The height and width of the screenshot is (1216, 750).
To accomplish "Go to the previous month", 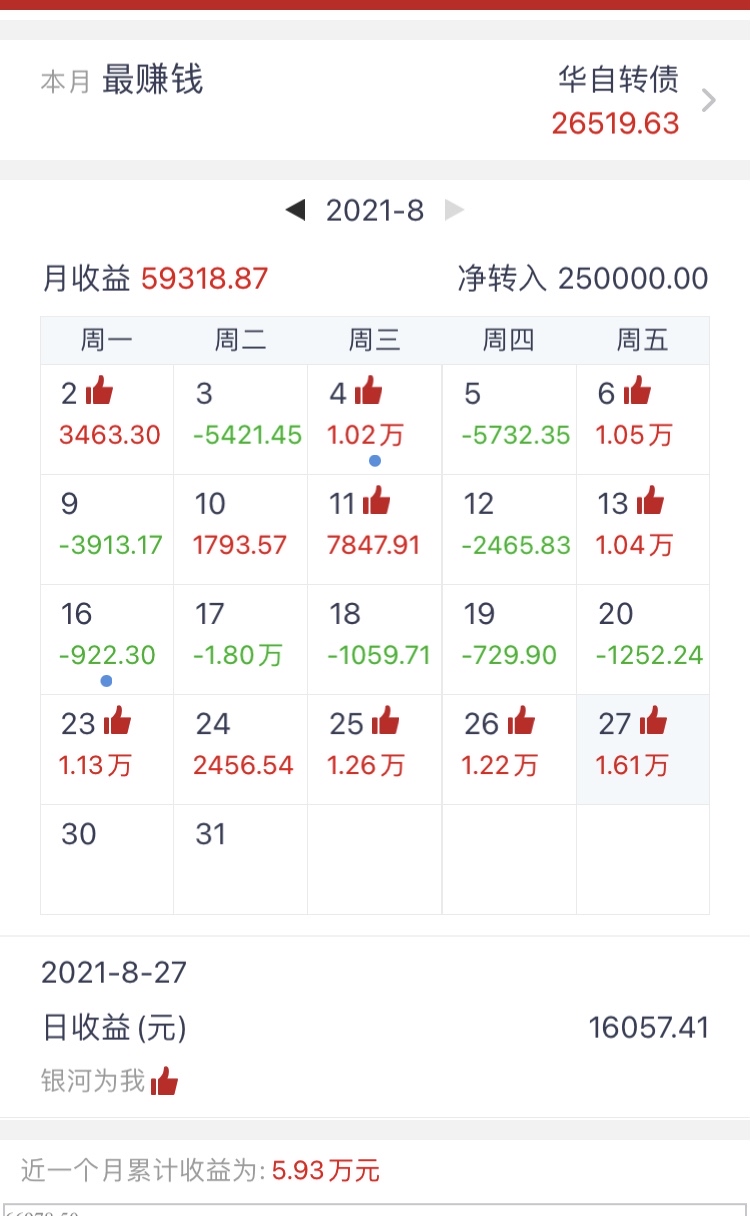I will (x=295, y=210).
